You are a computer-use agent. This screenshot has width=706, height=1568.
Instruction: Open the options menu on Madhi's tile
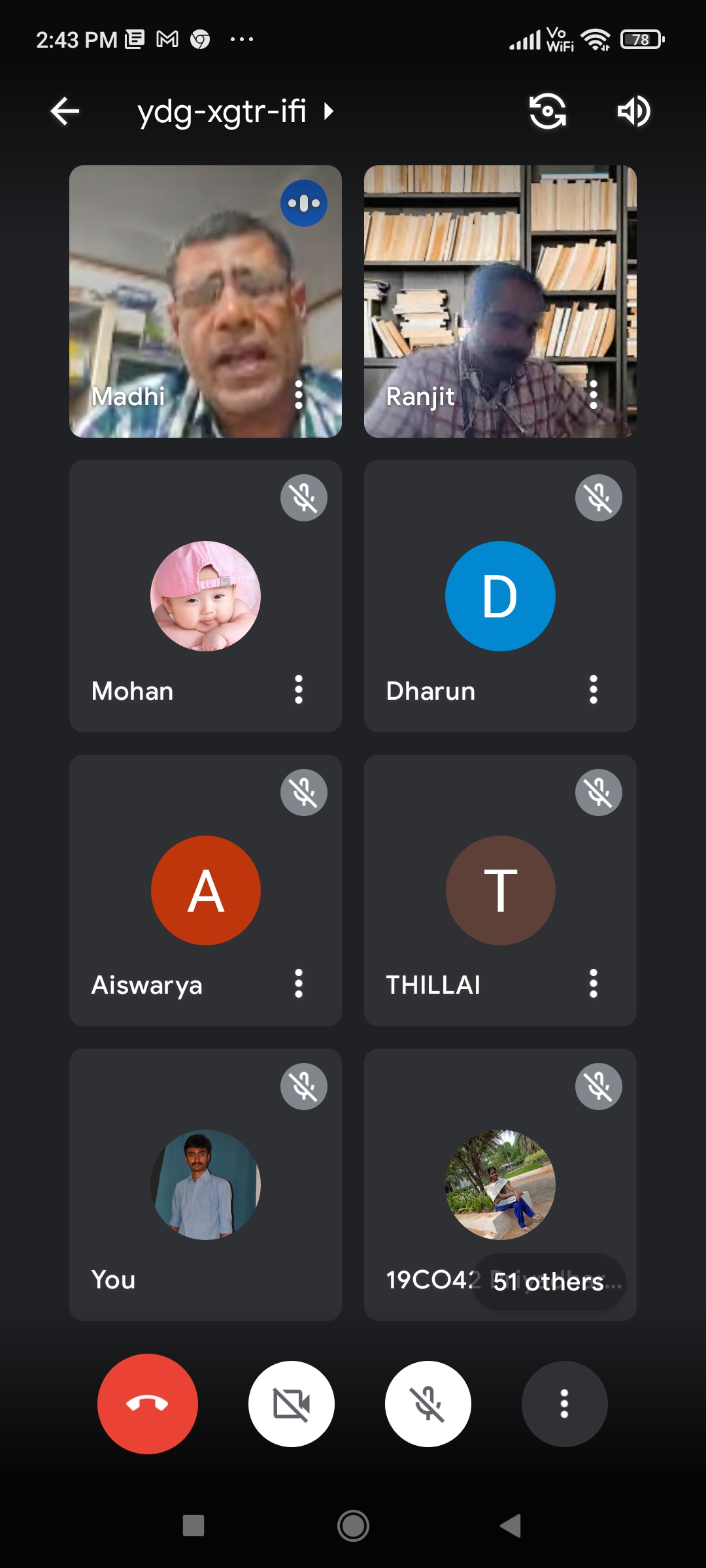(x=299, y=395)
